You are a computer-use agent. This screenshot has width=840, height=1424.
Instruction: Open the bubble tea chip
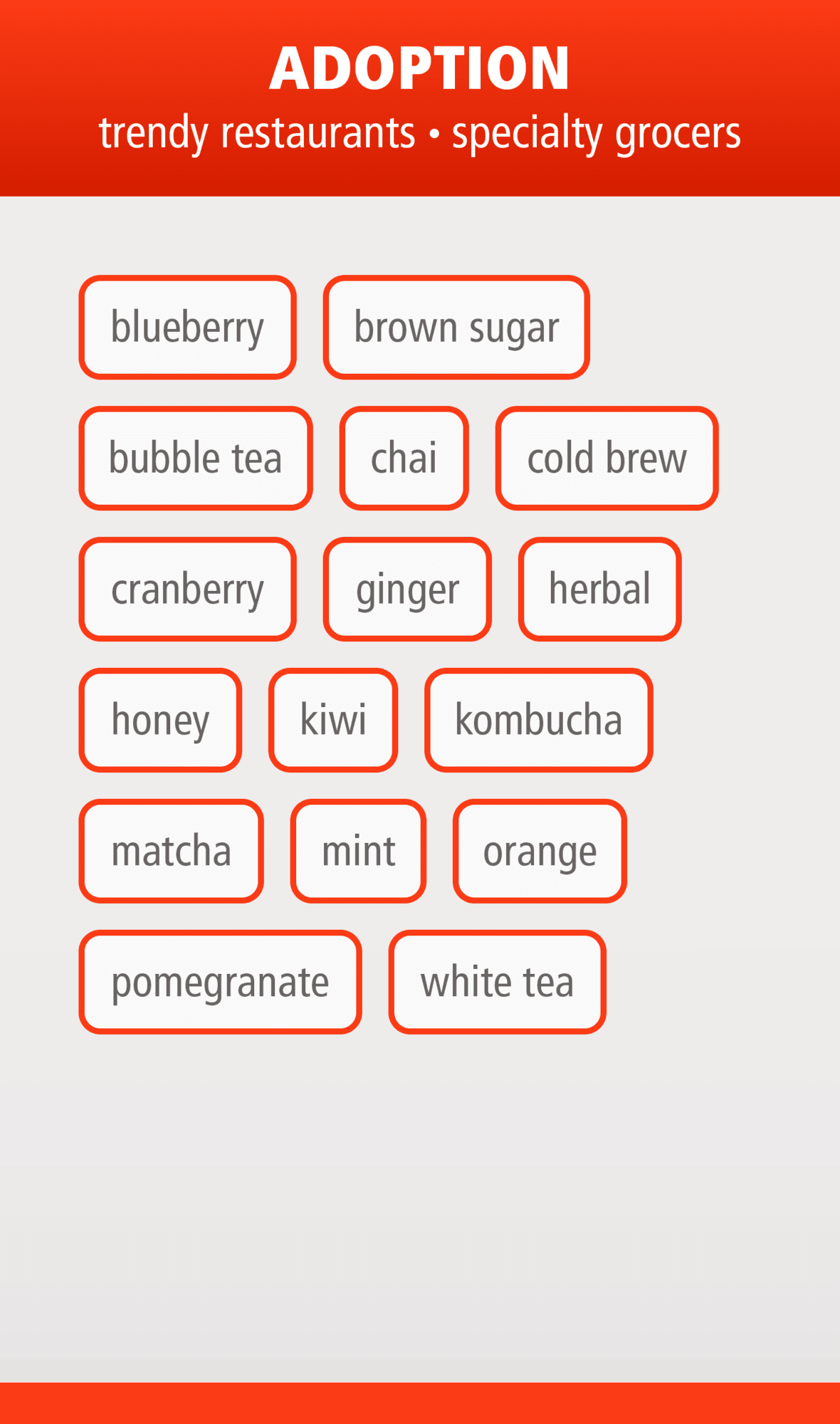[x=196, y=459]
